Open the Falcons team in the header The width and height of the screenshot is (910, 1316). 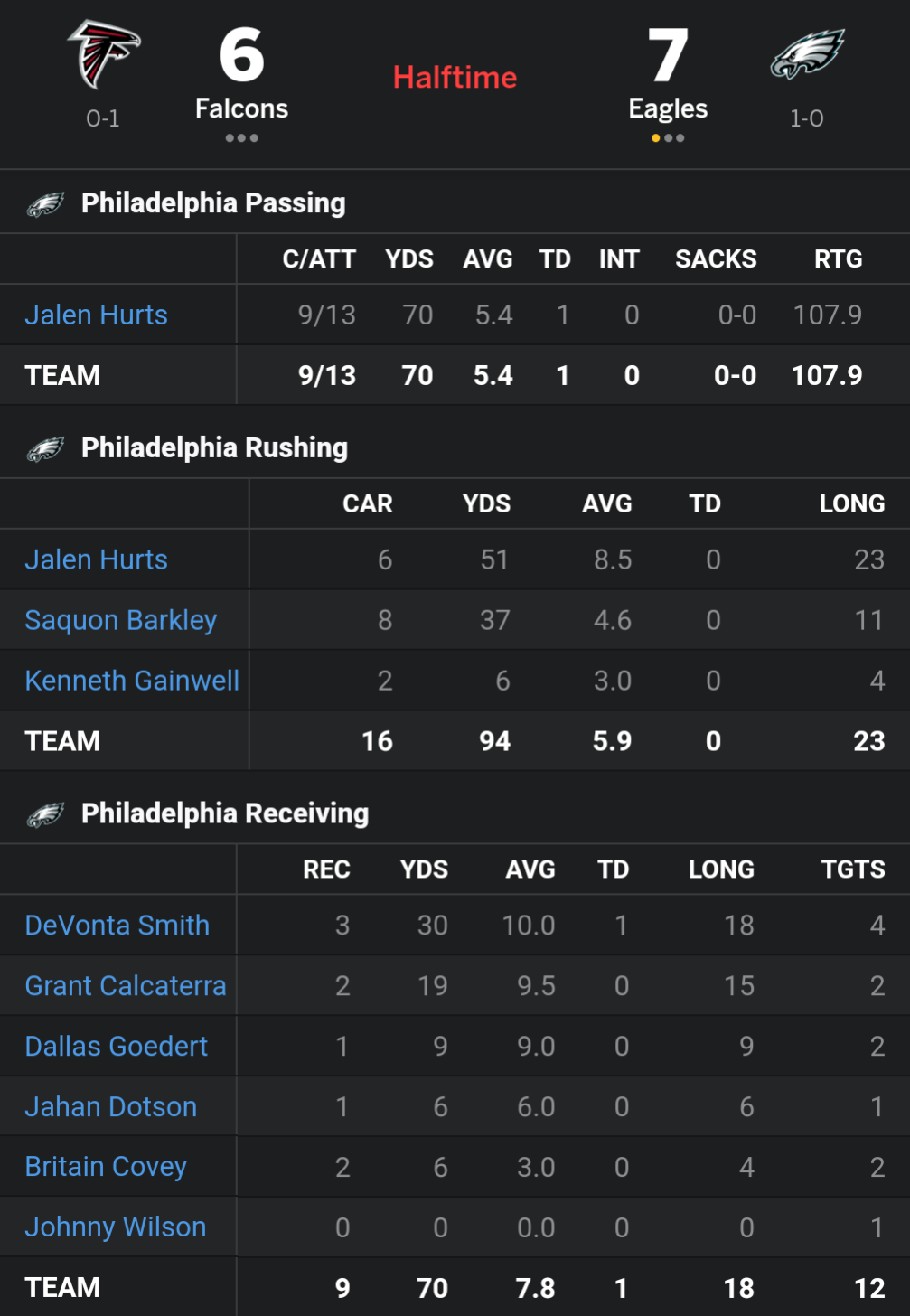(x=241, y=108)
